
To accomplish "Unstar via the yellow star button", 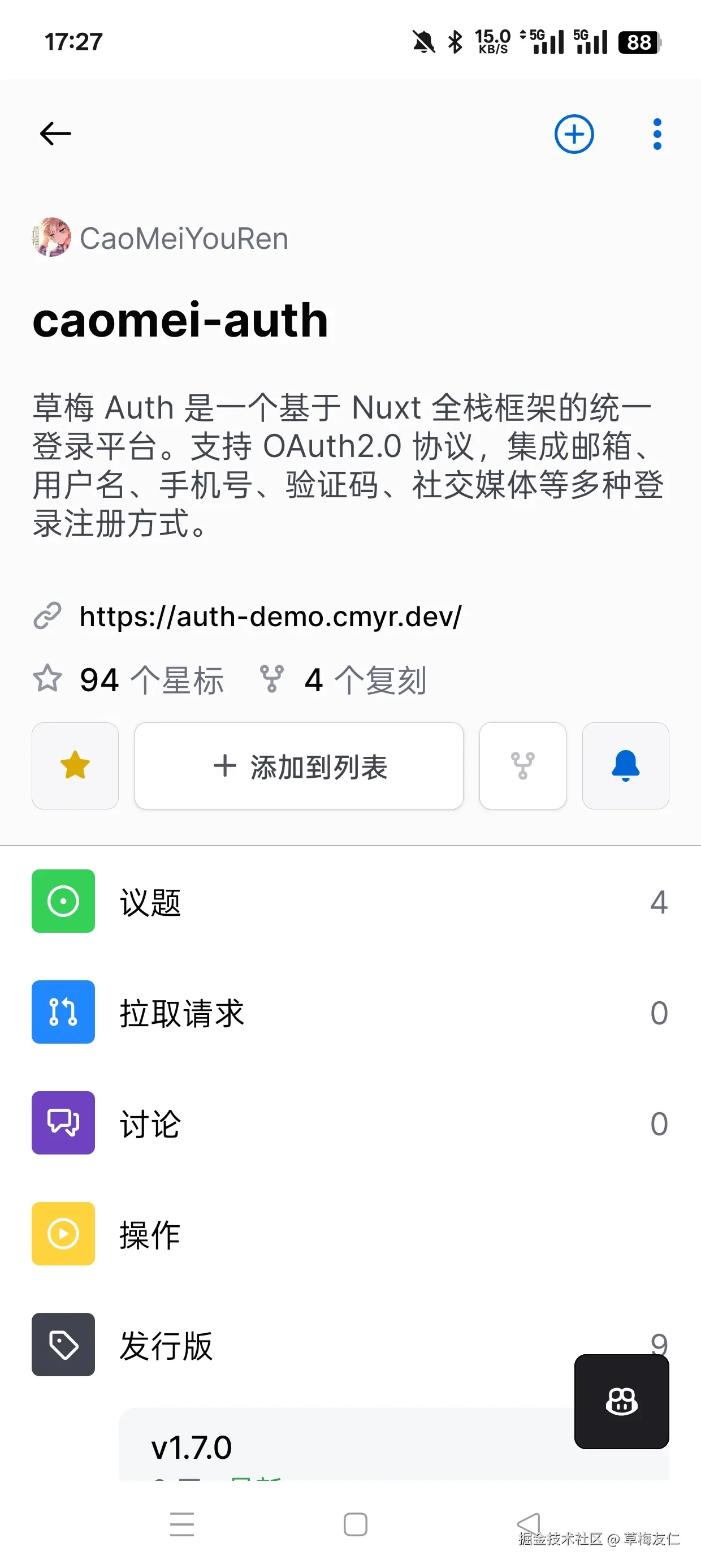I will click(75, 766).
